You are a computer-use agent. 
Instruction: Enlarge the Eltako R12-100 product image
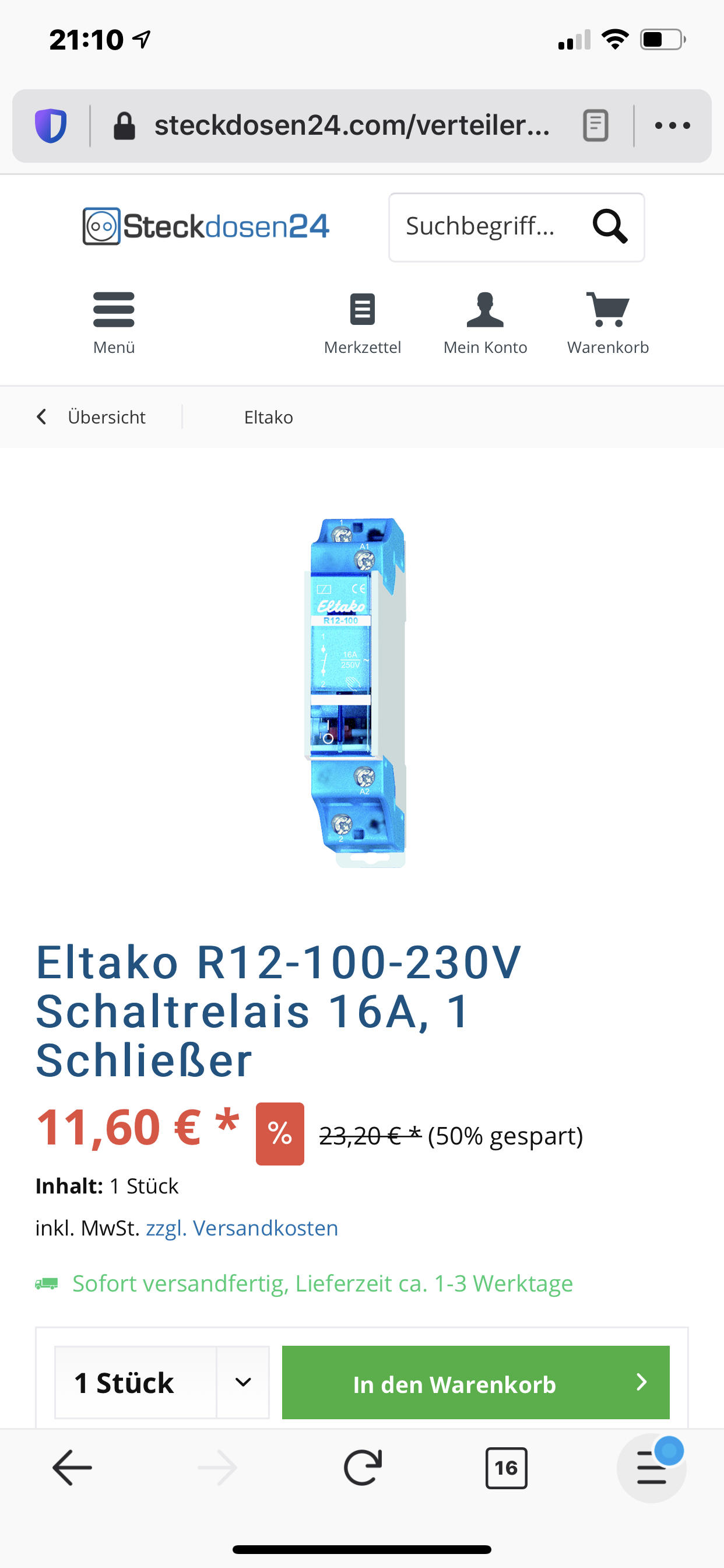coord(357,692)
